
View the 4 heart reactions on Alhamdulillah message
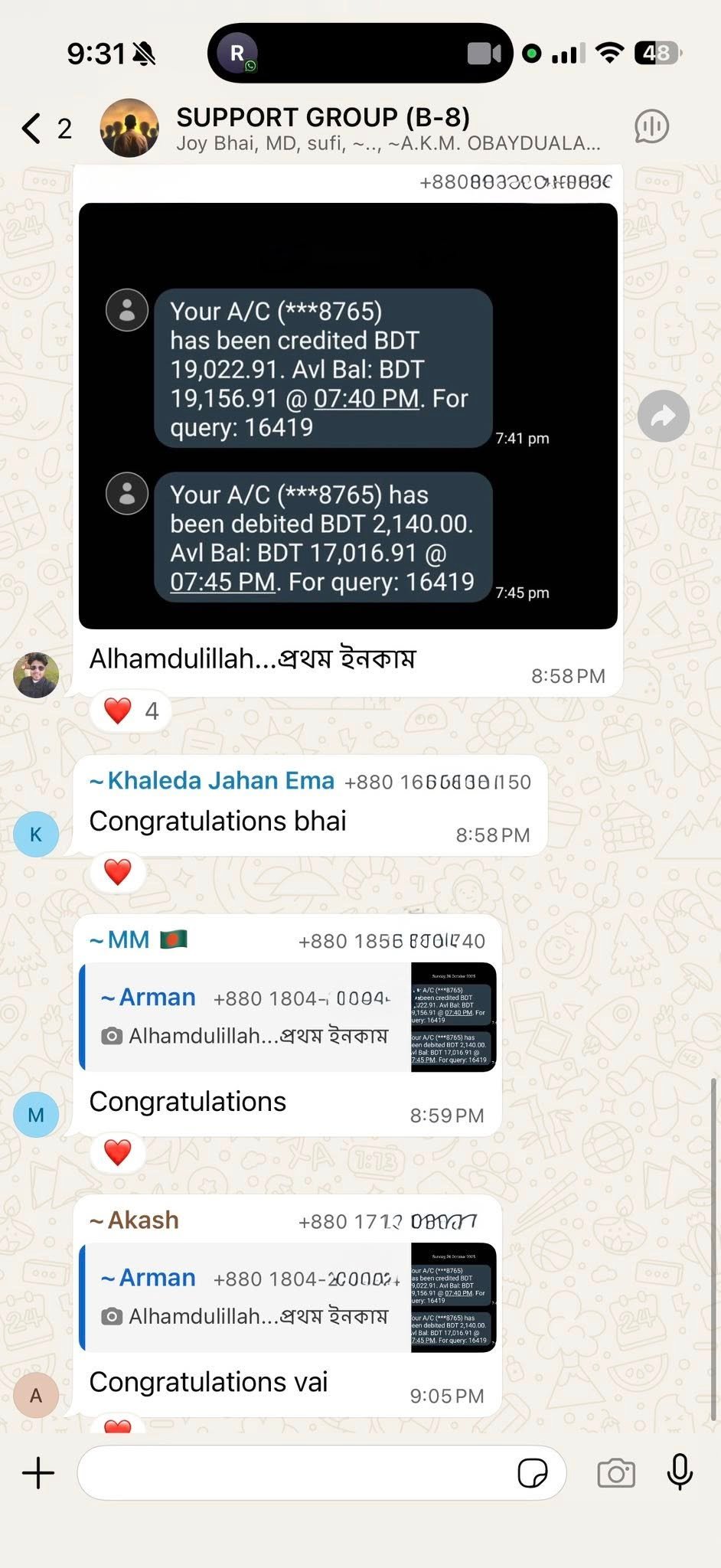131,711
